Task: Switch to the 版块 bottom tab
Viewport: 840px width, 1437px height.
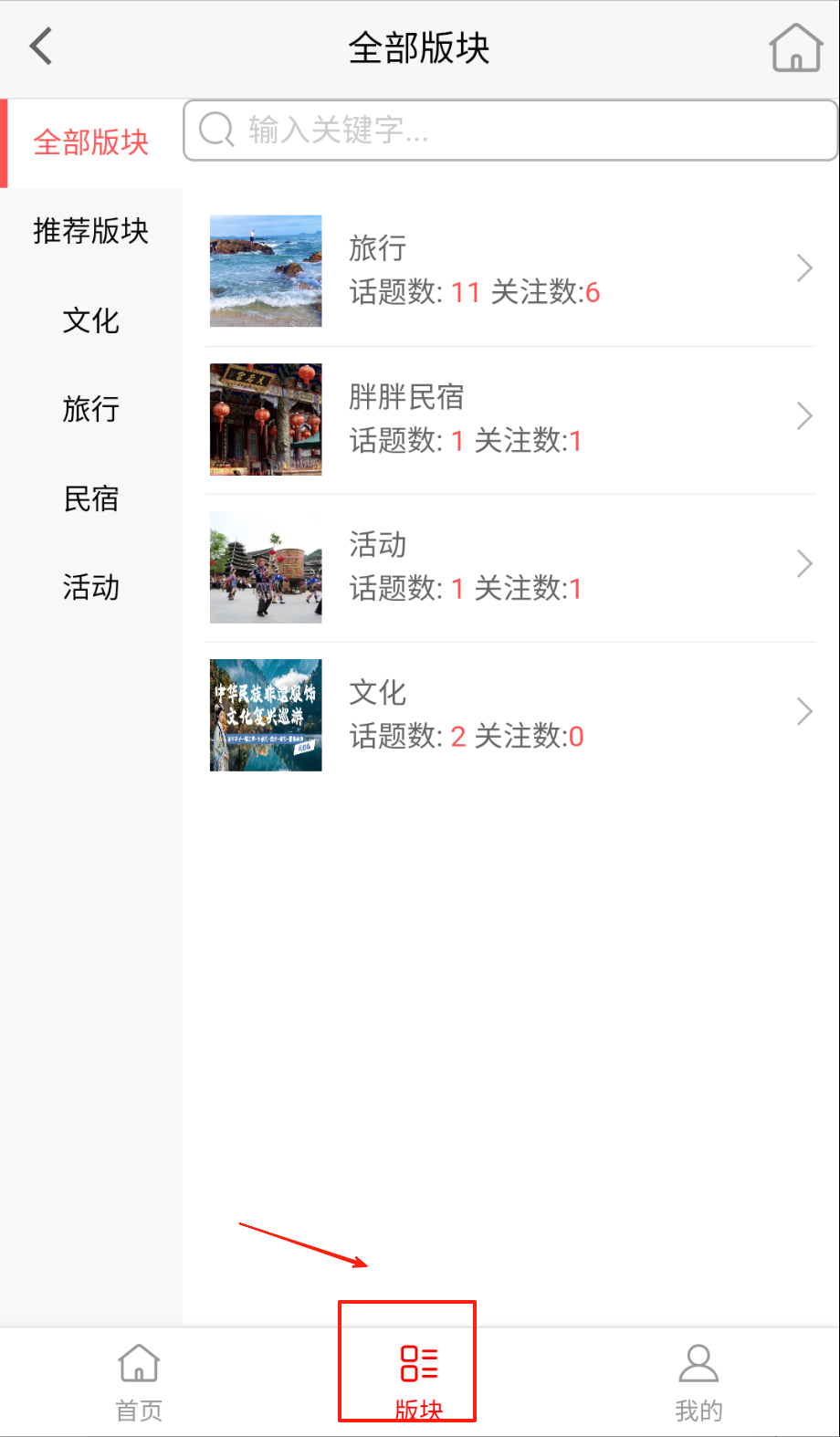Action: coord(419,1382)
